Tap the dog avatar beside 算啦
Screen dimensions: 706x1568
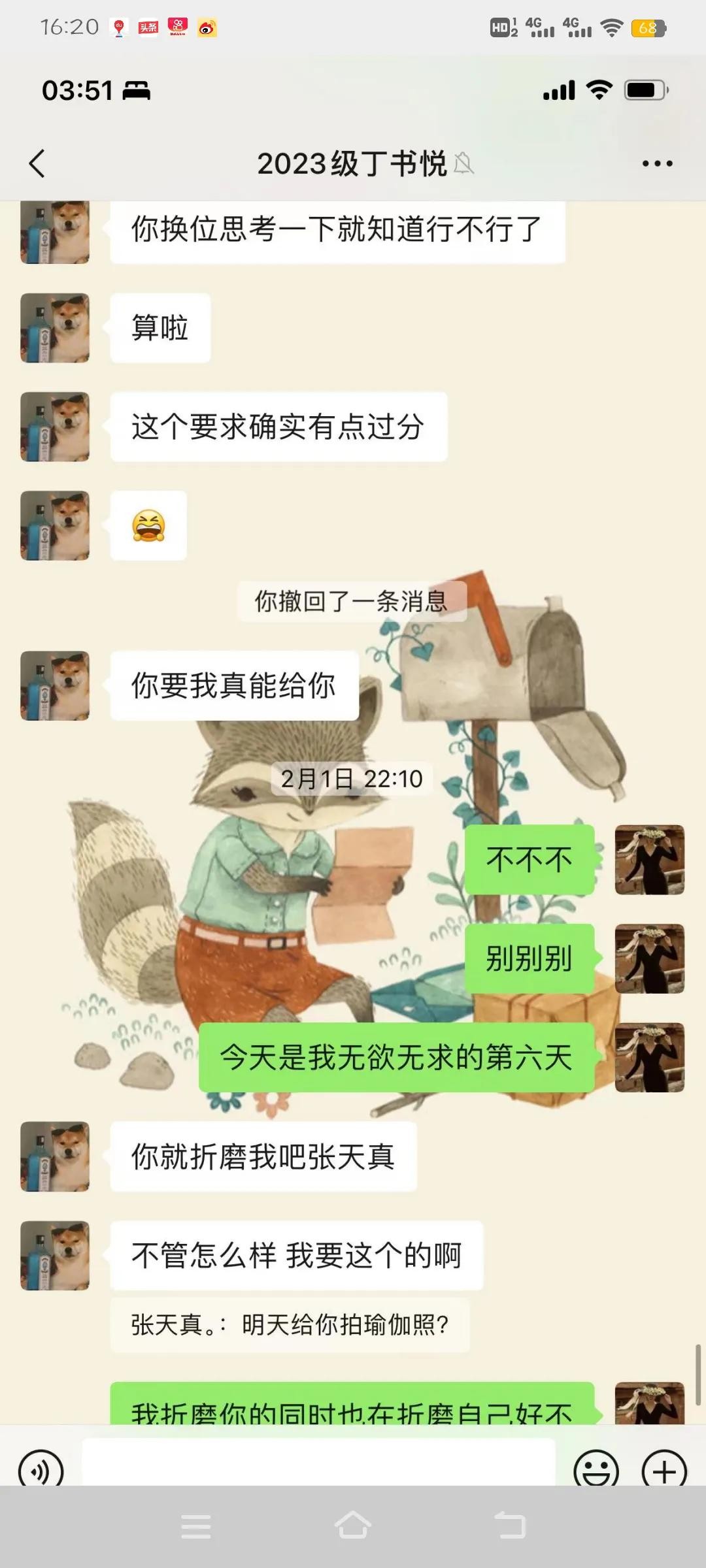click(55, 328)
